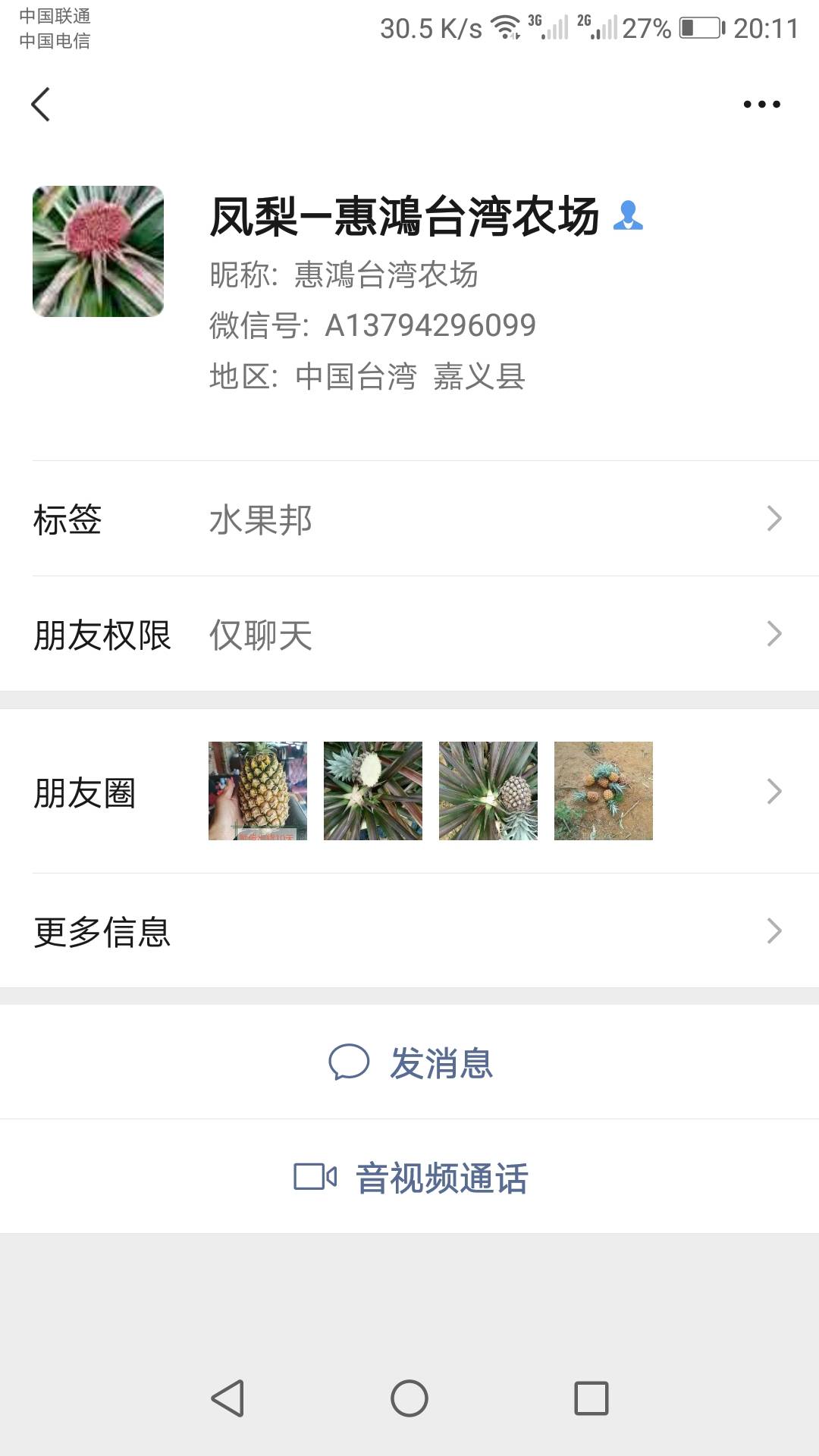Screen dimensions: 819x1456
Task: Open 更多信息 row
Action: tap(409, 930)
